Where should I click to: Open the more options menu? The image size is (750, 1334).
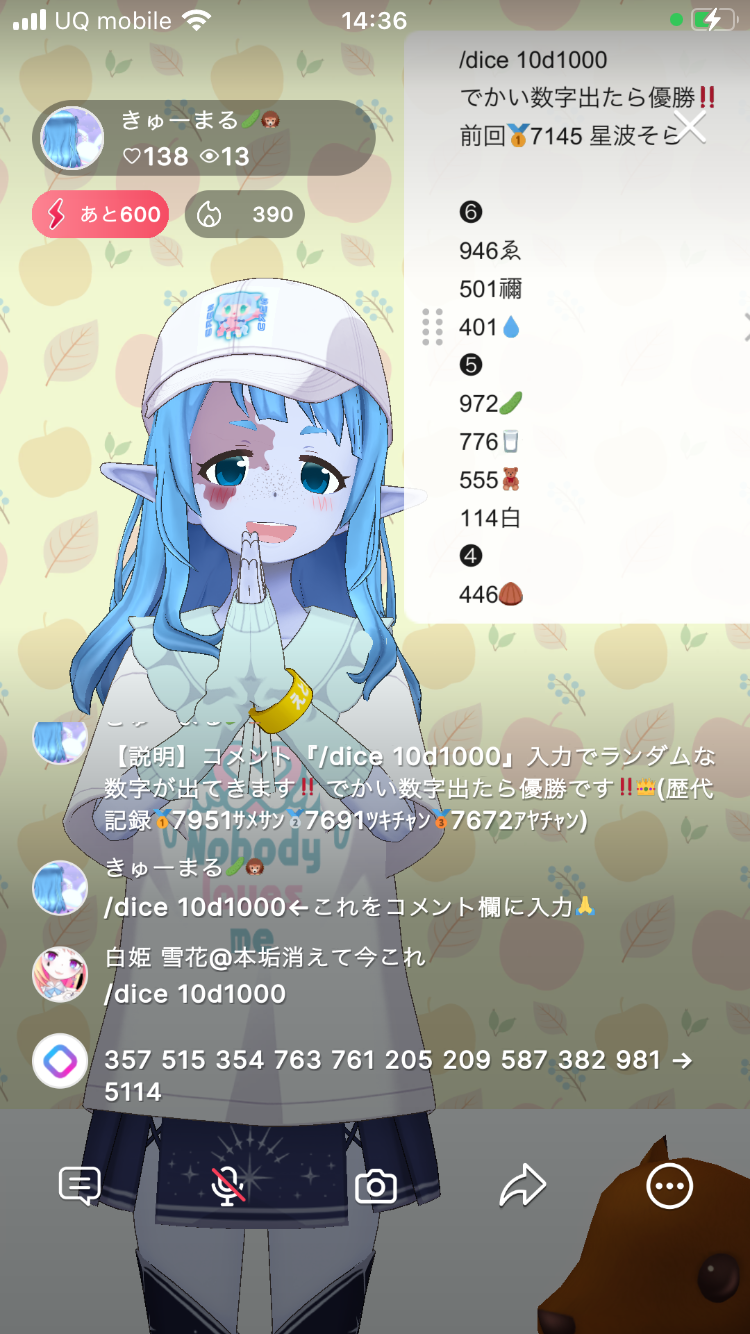click(669, 1186)
